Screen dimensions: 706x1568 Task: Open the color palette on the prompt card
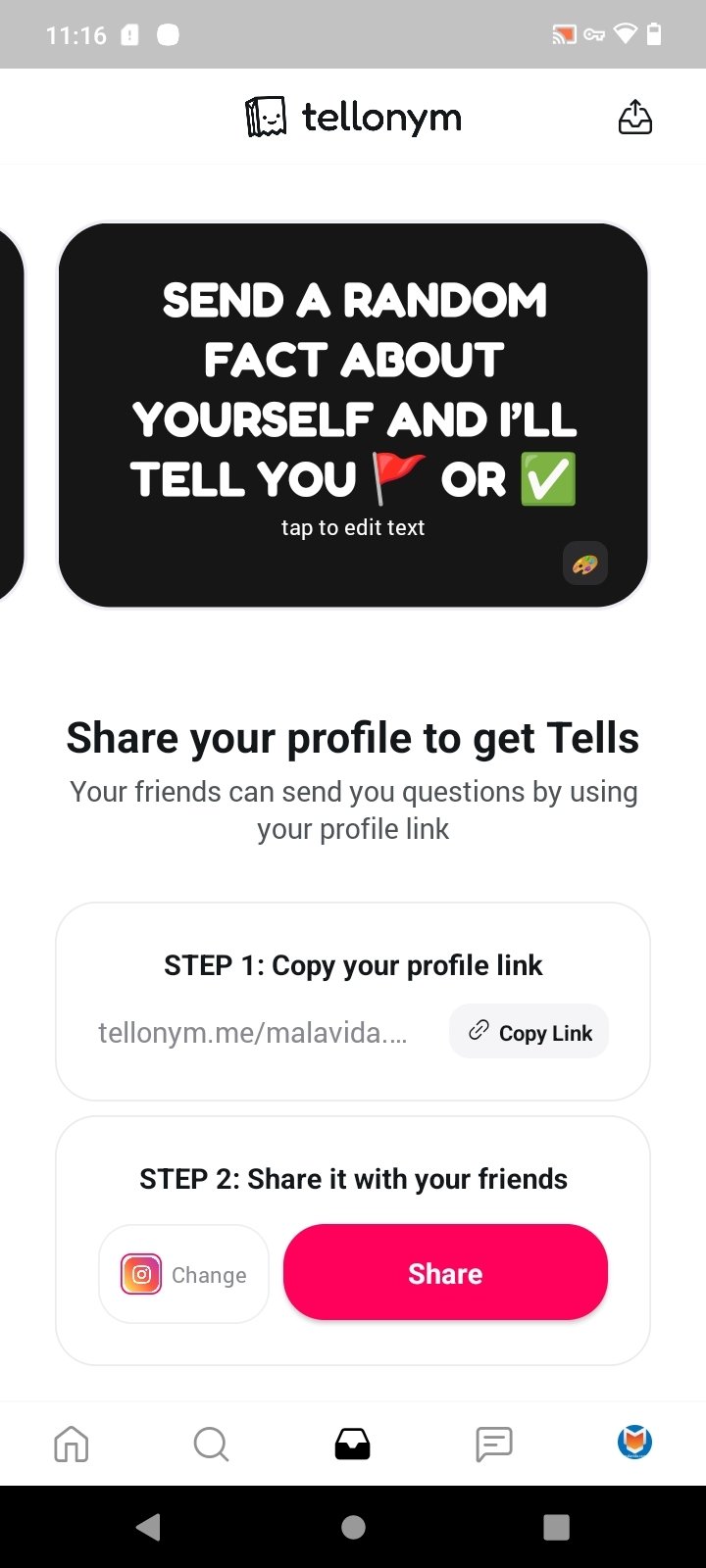click(585, 563)
